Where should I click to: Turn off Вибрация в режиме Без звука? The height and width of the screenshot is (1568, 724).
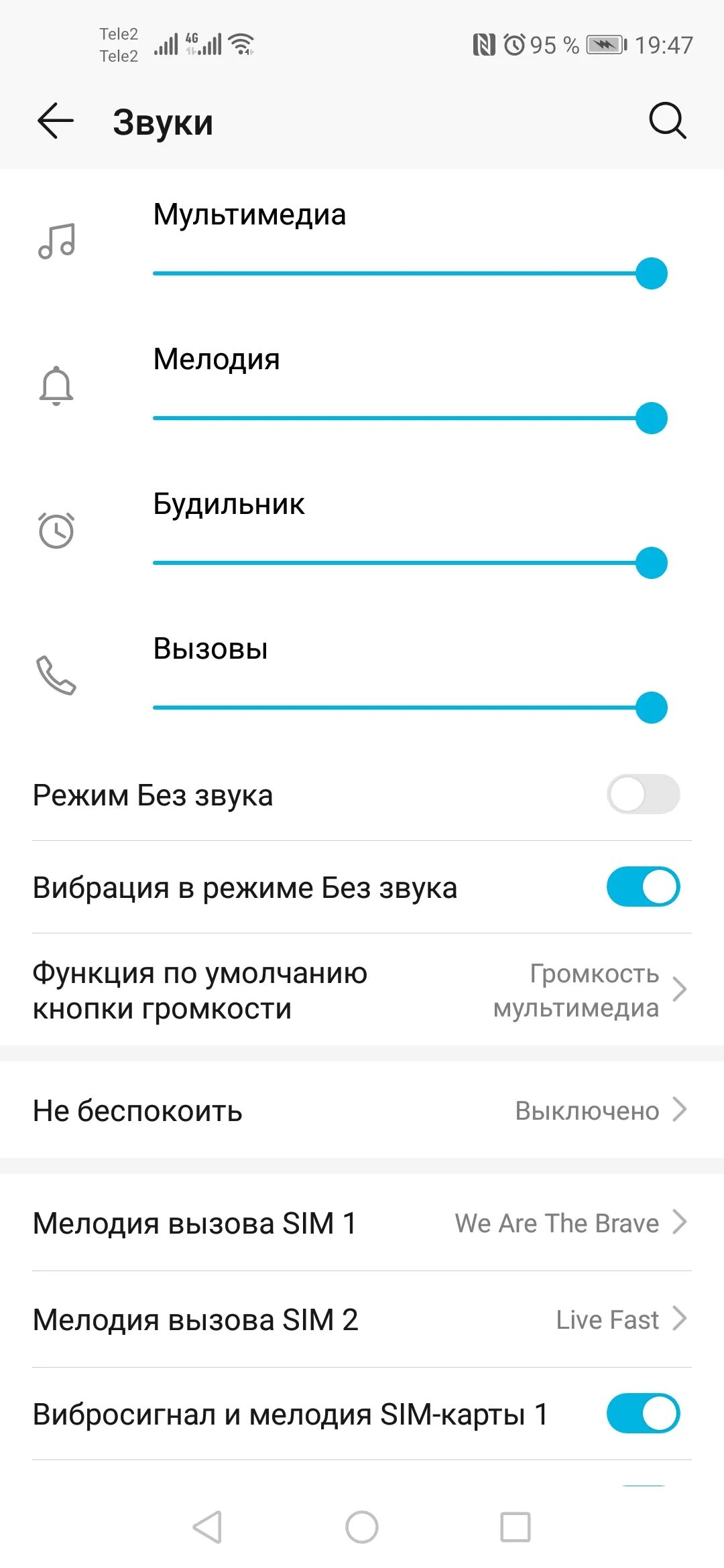643,887
